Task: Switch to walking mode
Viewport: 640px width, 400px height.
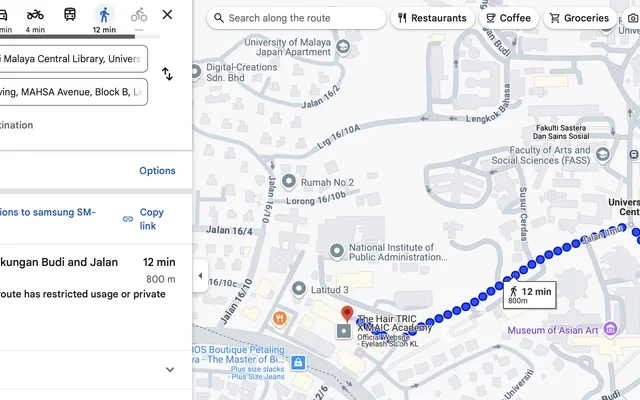Action: click(x=104, y=15)
